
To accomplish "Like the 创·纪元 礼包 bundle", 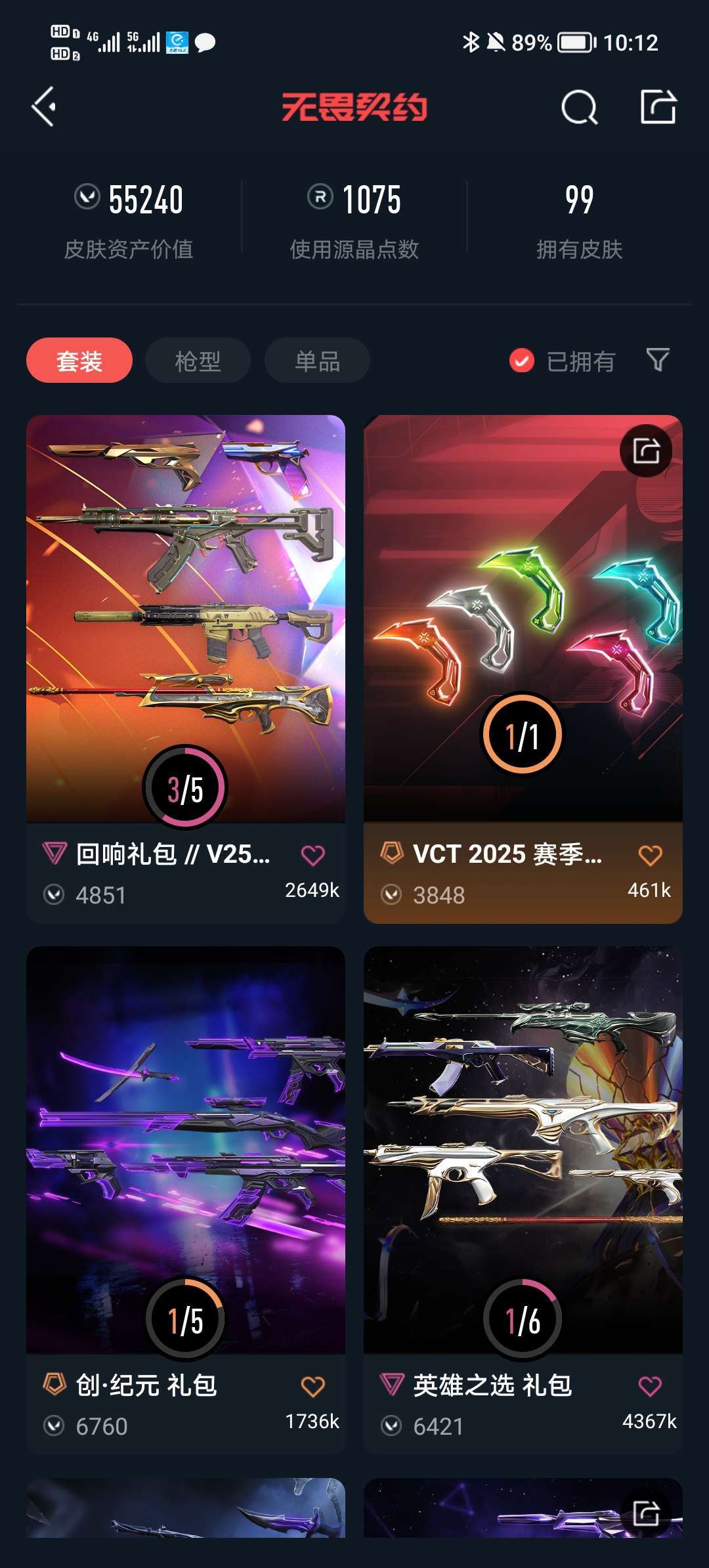I will pyautogui.click(x=312, y=1386).
